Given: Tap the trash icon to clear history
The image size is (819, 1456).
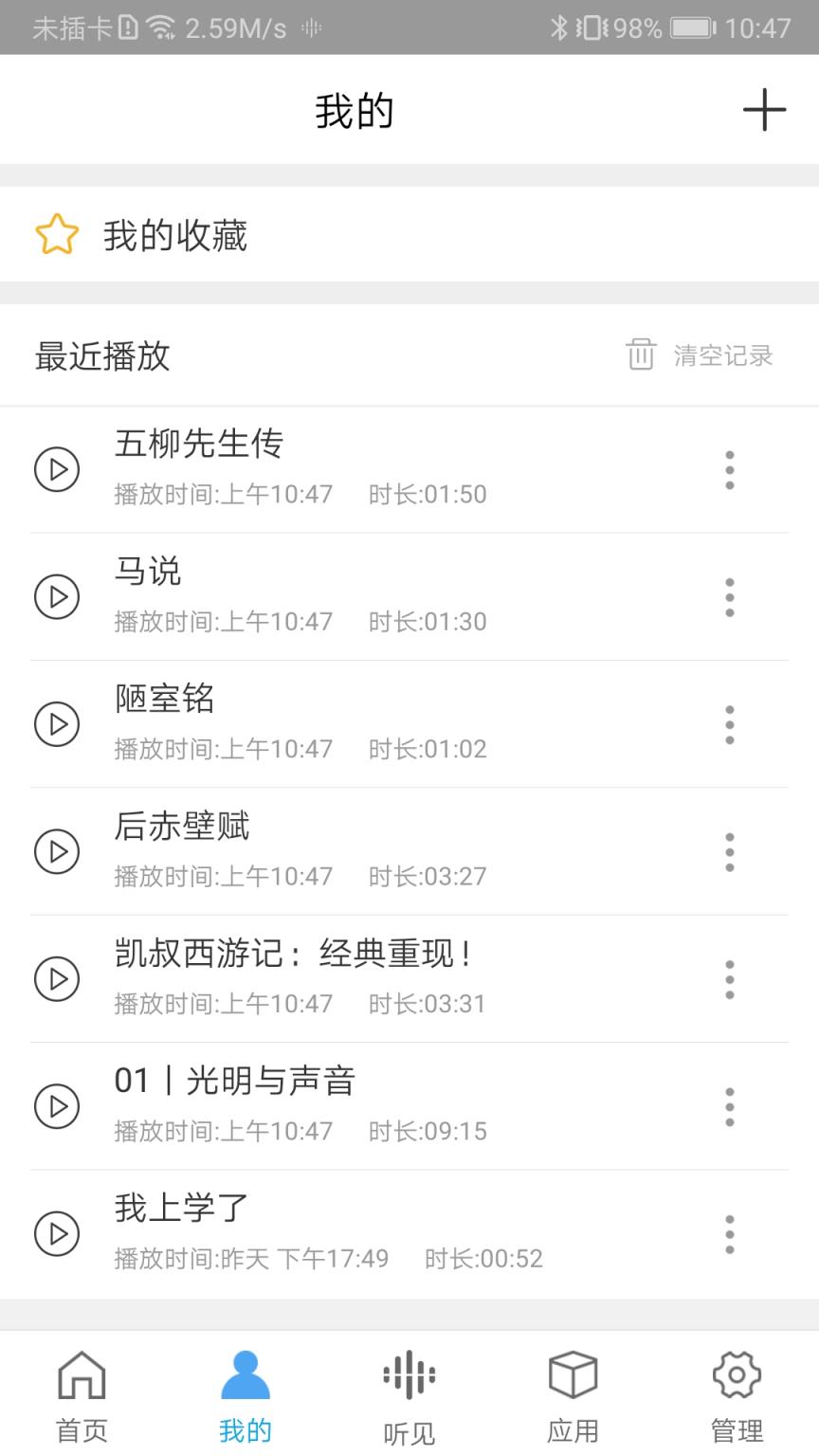Looking at the screenshot, I should pyautogui.click(x=641, y=355).
